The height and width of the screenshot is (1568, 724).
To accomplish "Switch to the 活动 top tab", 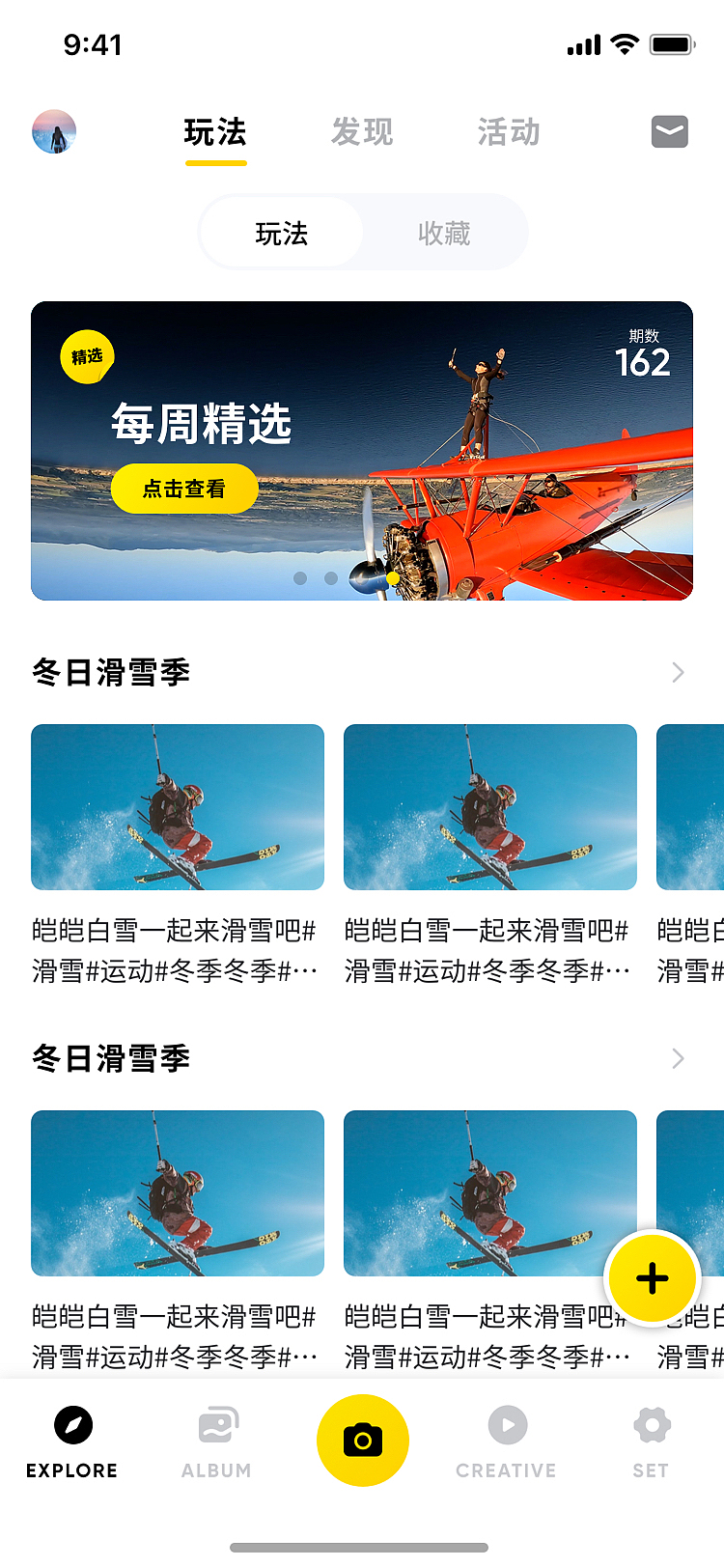I will (509, 132).
